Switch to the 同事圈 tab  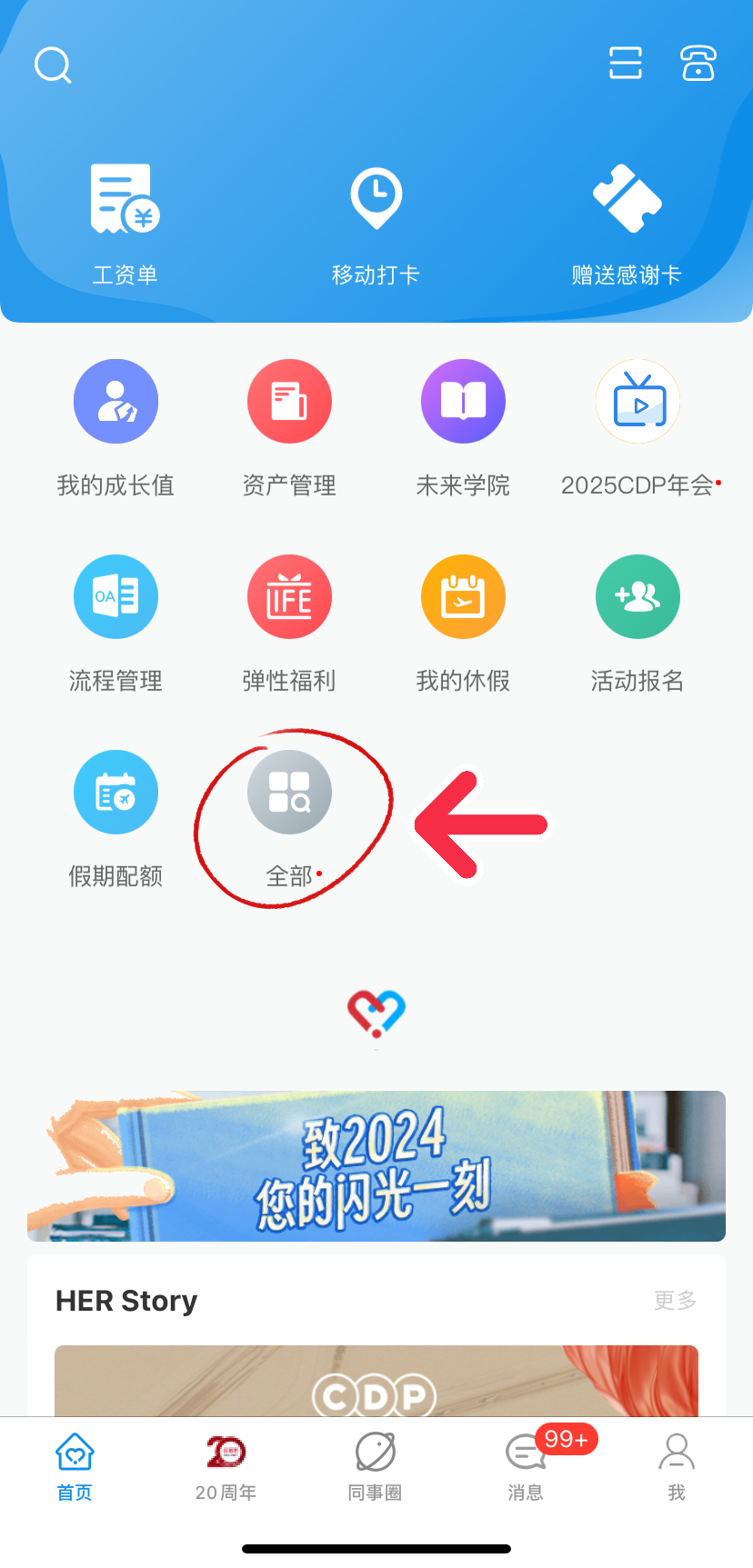[375, 1465]
